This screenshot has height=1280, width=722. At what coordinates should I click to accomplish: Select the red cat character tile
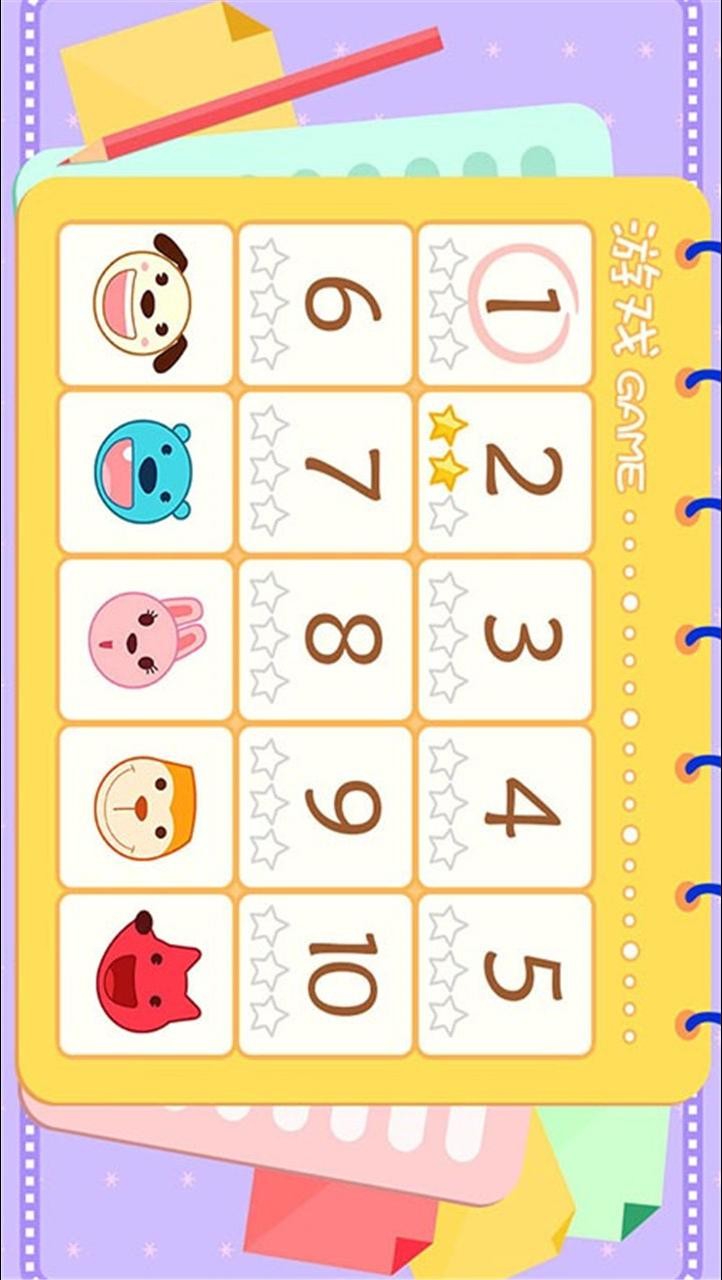coord(146,975)
